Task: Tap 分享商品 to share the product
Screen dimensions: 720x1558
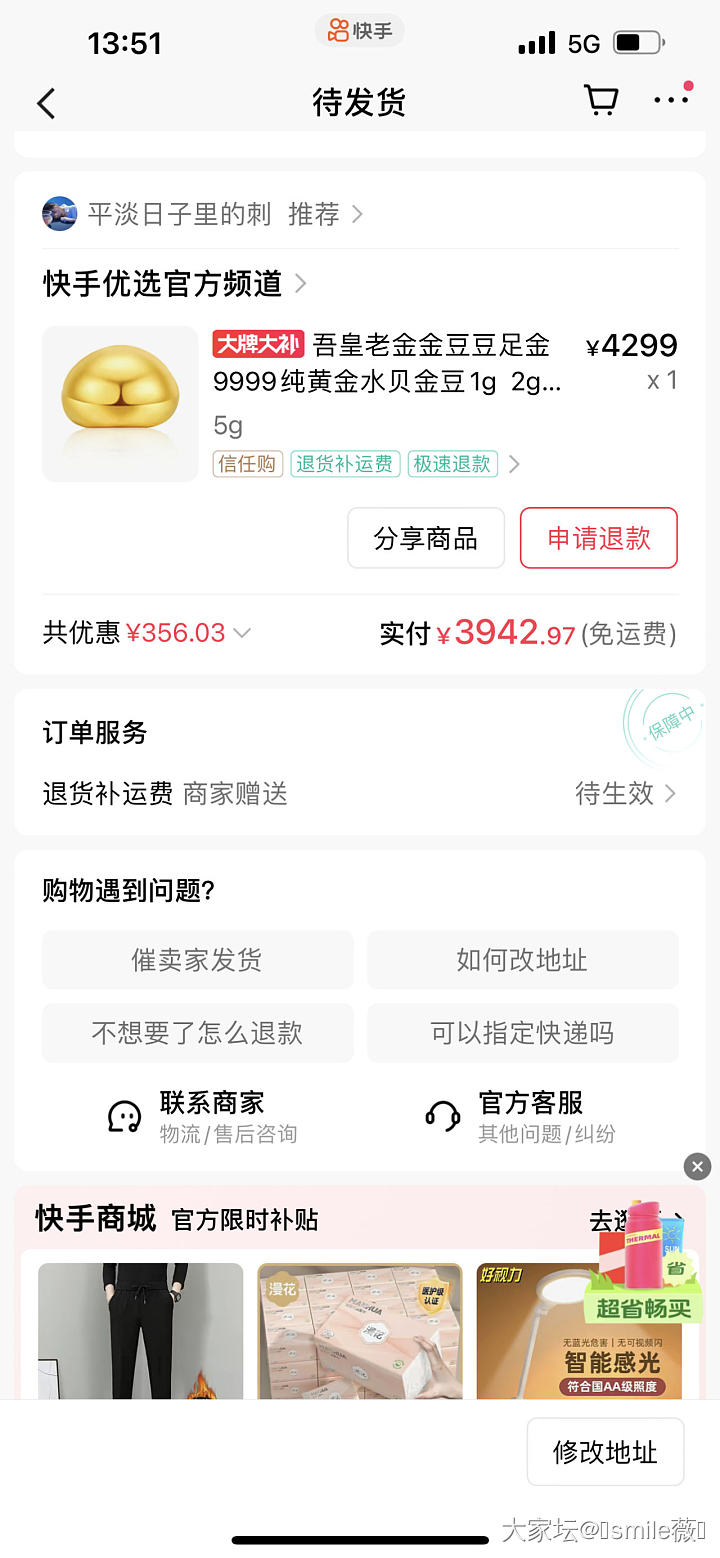Action: (426, 538)
